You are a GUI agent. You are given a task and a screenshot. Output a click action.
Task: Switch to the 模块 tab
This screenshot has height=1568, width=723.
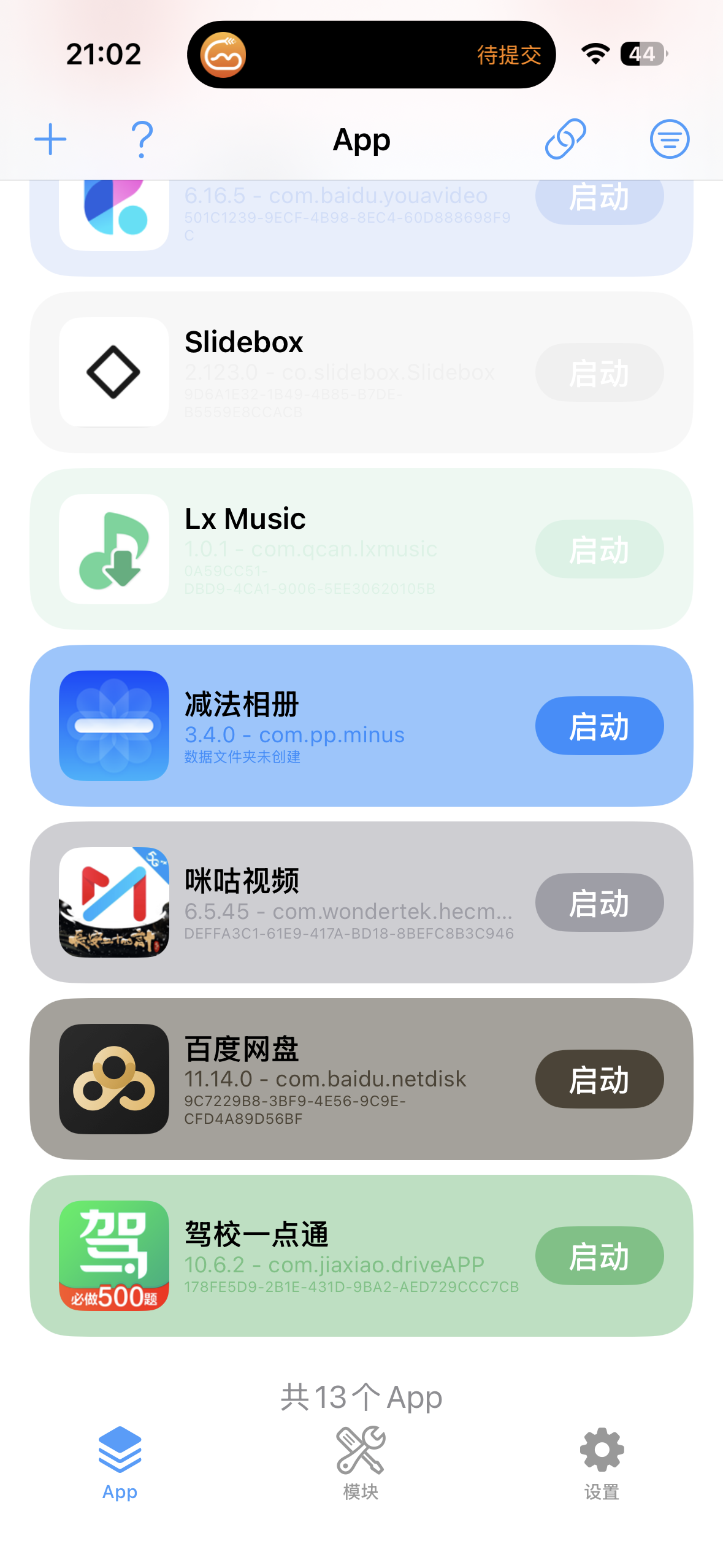(361, 1463)
